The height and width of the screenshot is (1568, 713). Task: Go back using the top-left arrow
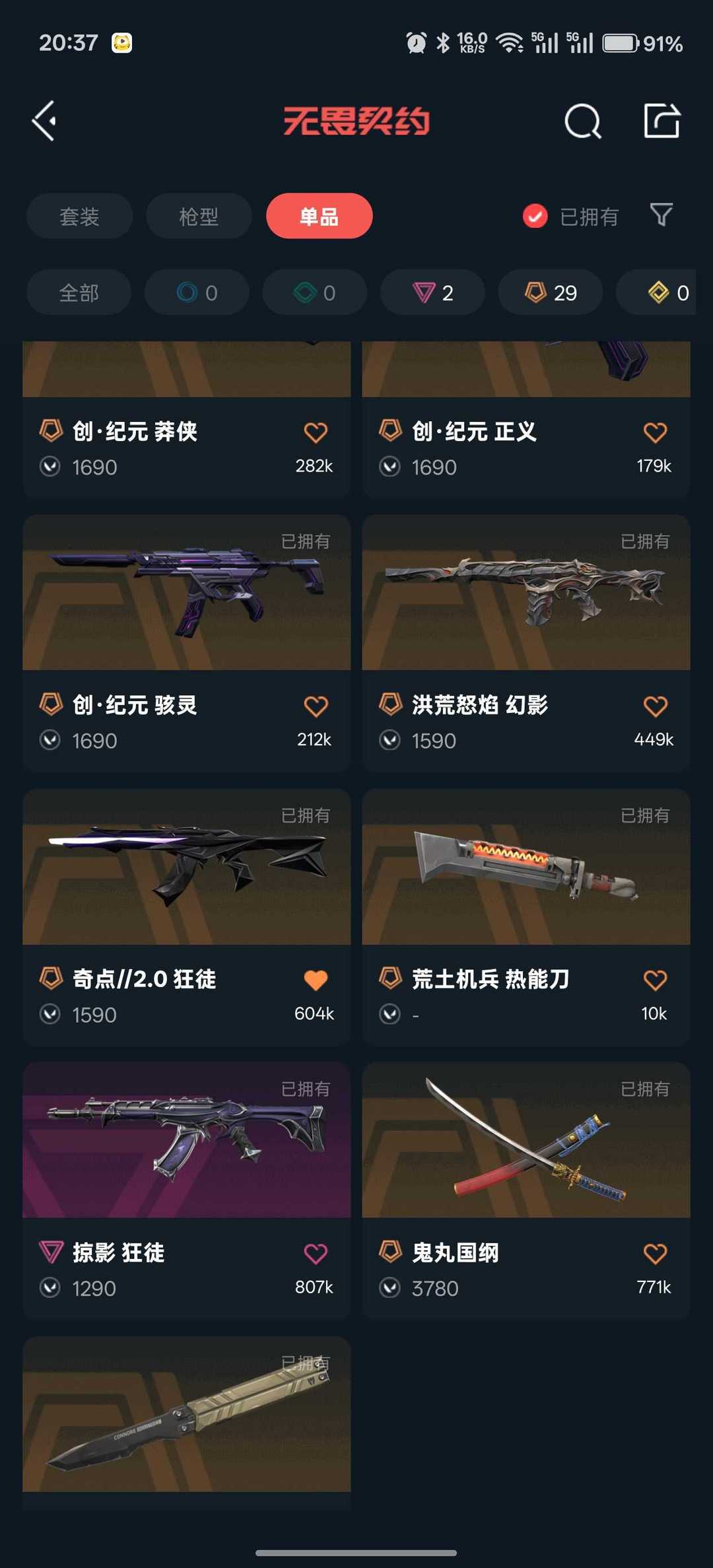pos(44,121)
